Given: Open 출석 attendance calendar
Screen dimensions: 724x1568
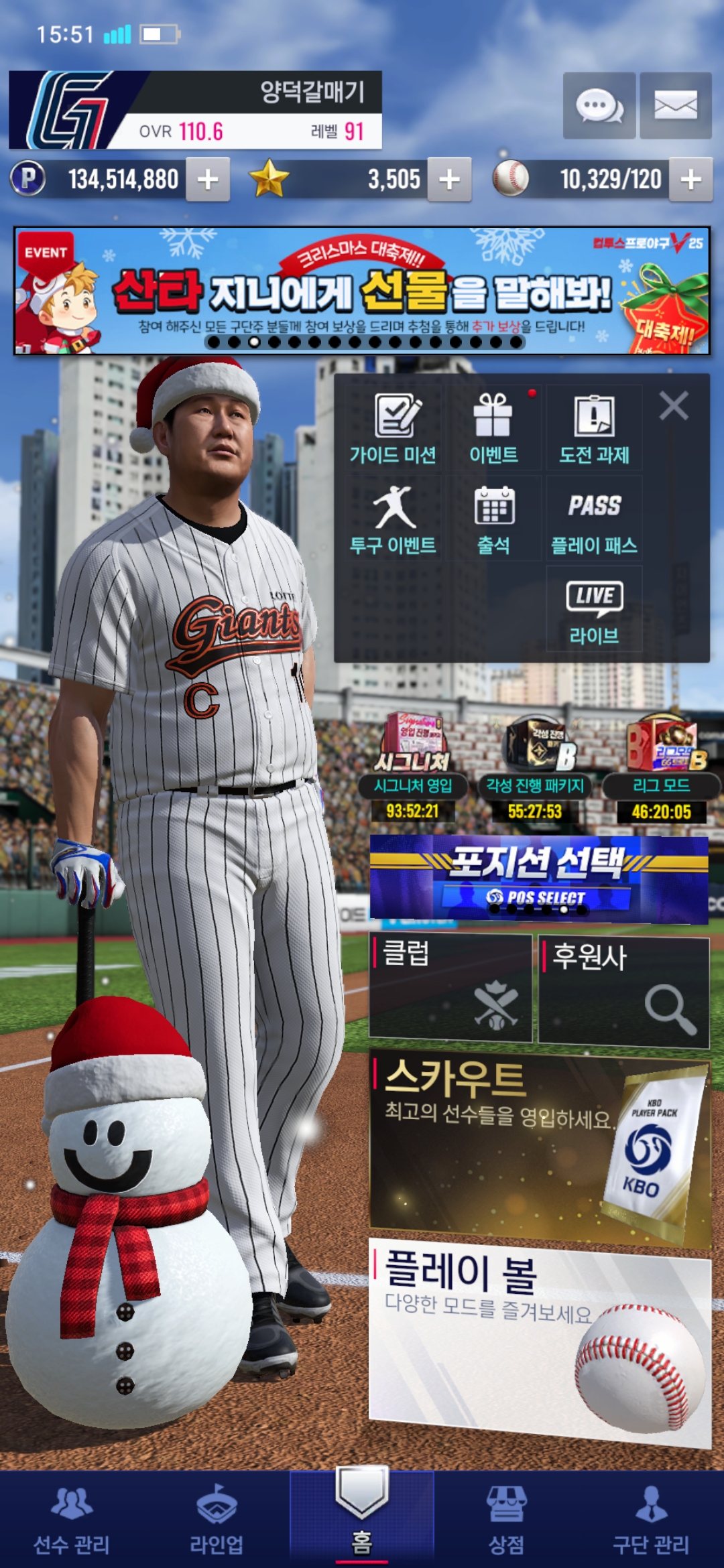Looking at the screenshot, I should [493, 520].
